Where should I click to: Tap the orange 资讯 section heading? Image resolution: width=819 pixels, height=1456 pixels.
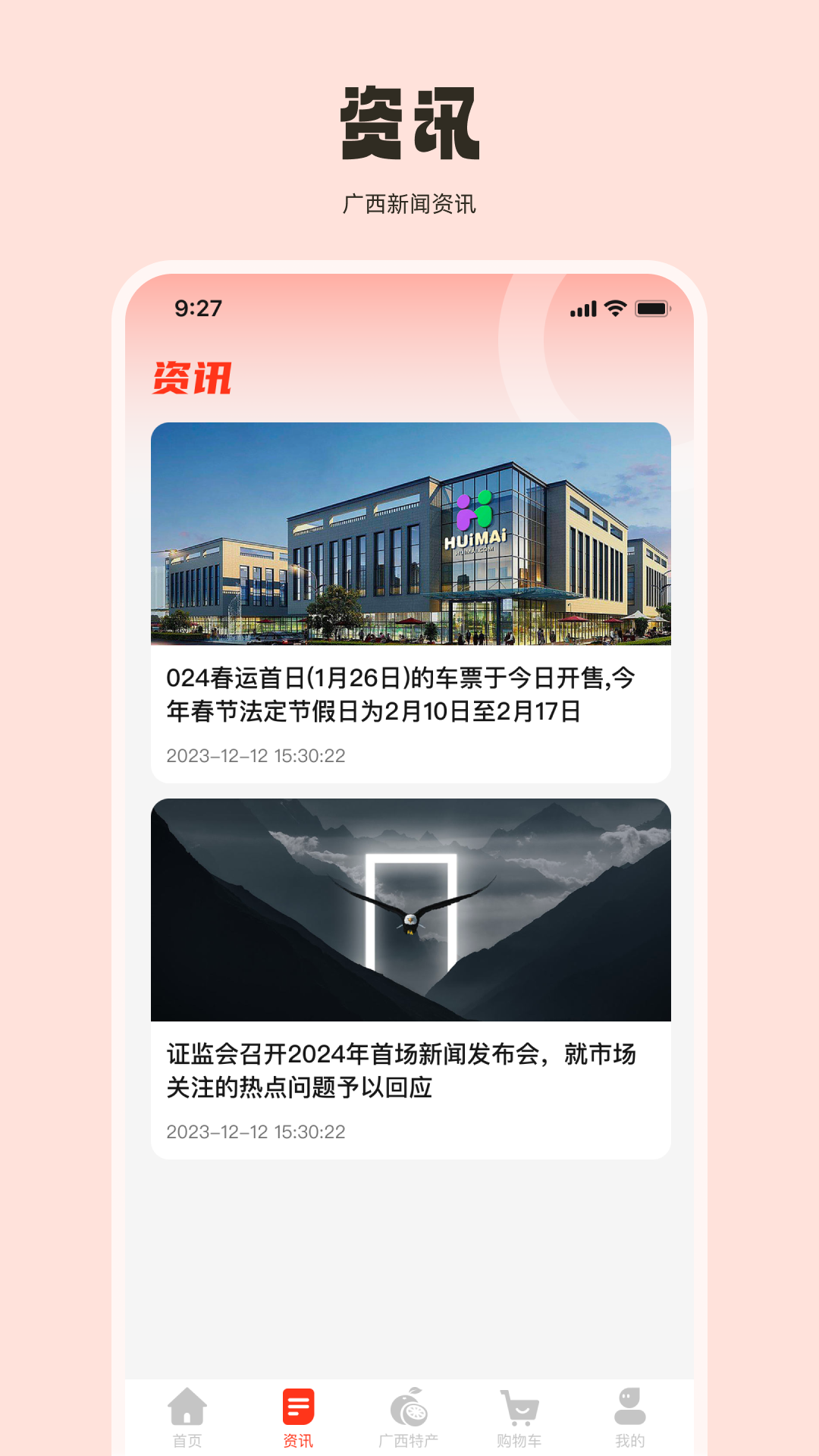pos(191,379)
